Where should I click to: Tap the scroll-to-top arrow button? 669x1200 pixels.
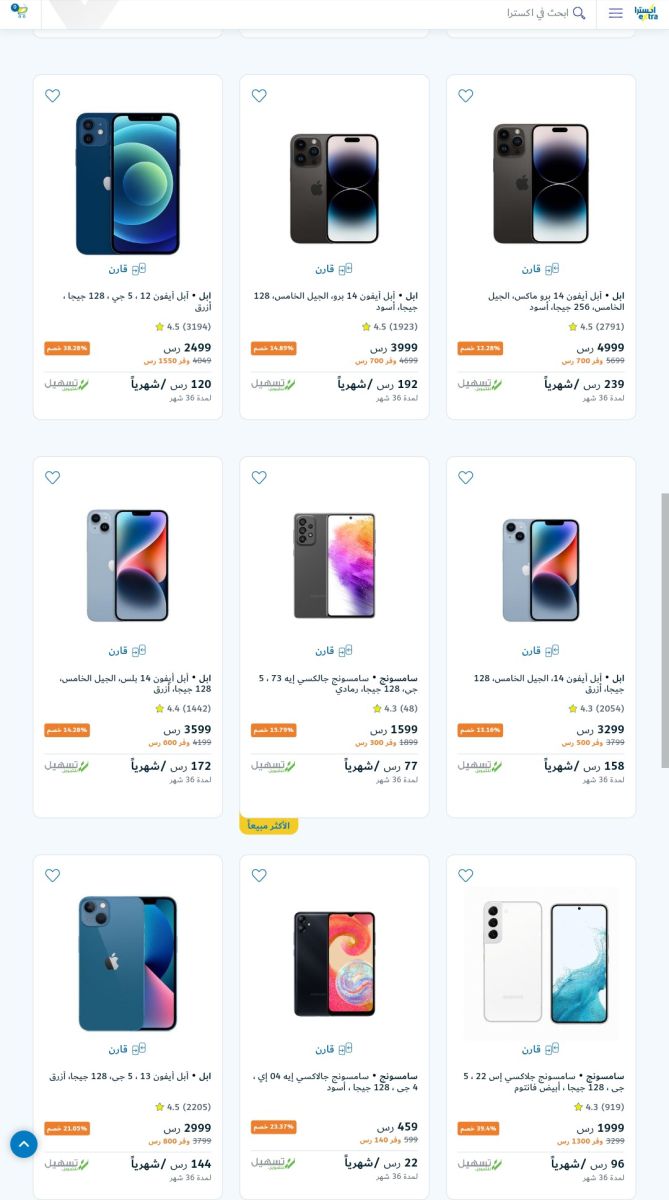click(24, 1144)
